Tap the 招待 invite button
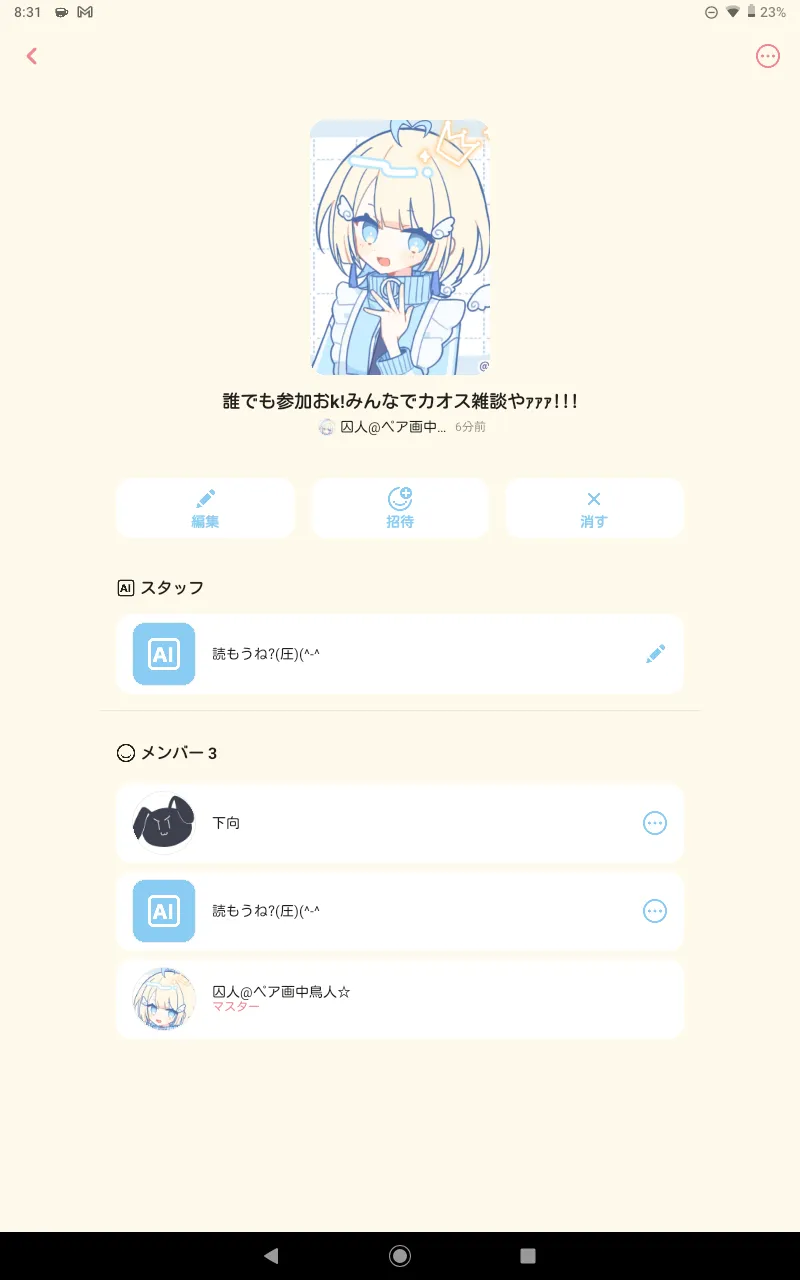The width and height of the screenshot is (800, 1280). click(400, 509)
